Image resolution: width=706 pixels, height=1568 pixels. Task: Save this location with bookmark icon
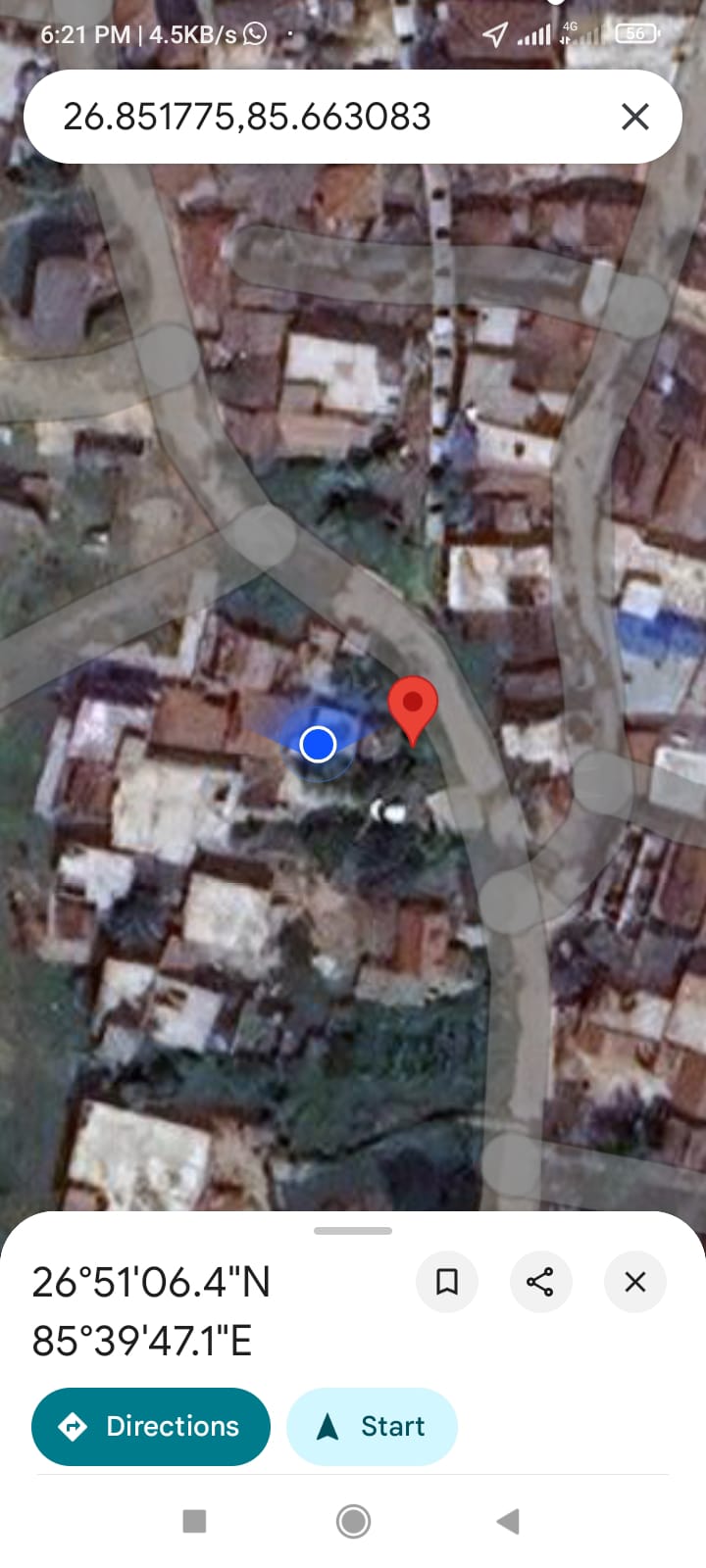pyautogui.click(x=447, y=1282)
